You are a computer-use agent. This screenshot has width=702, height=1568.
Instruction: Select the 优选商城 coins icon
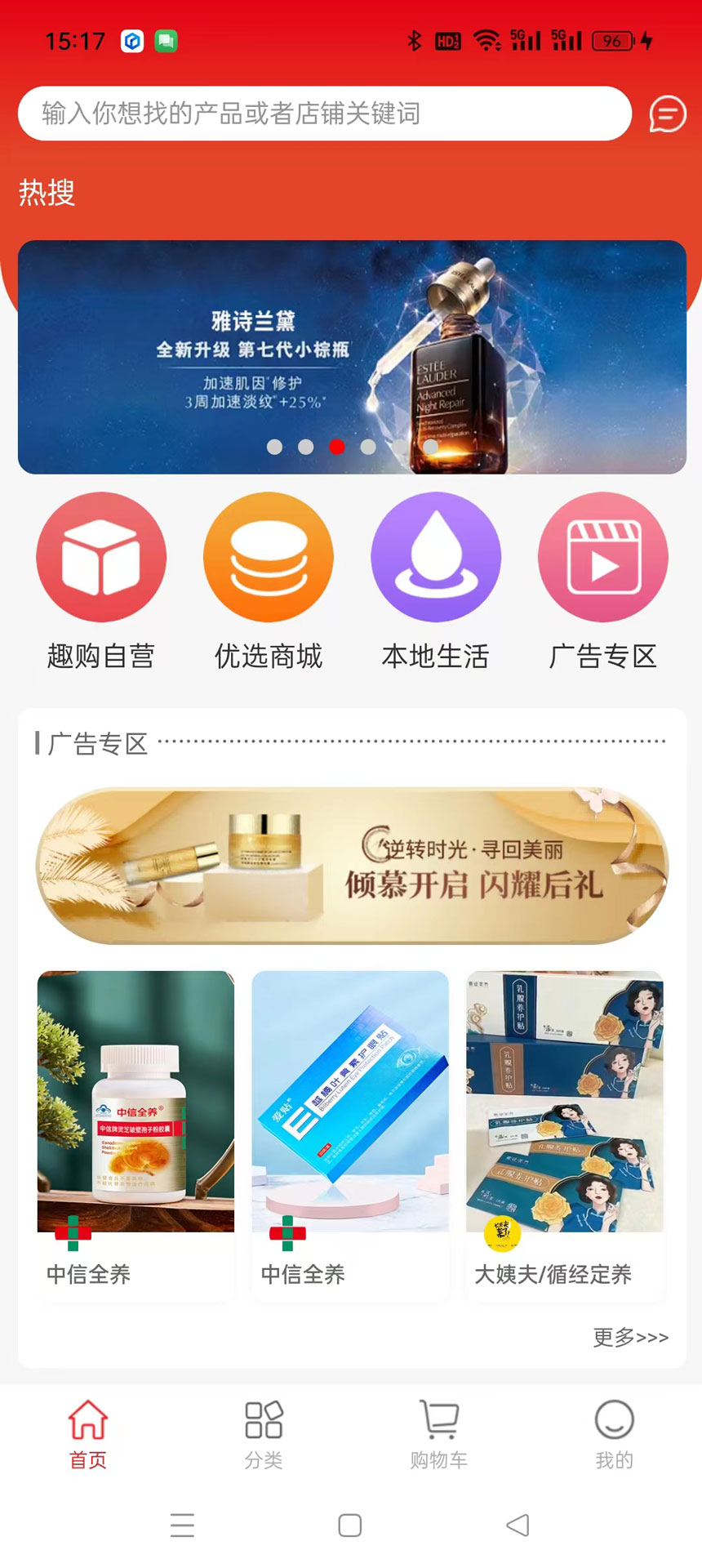click(x=269, y=556)
